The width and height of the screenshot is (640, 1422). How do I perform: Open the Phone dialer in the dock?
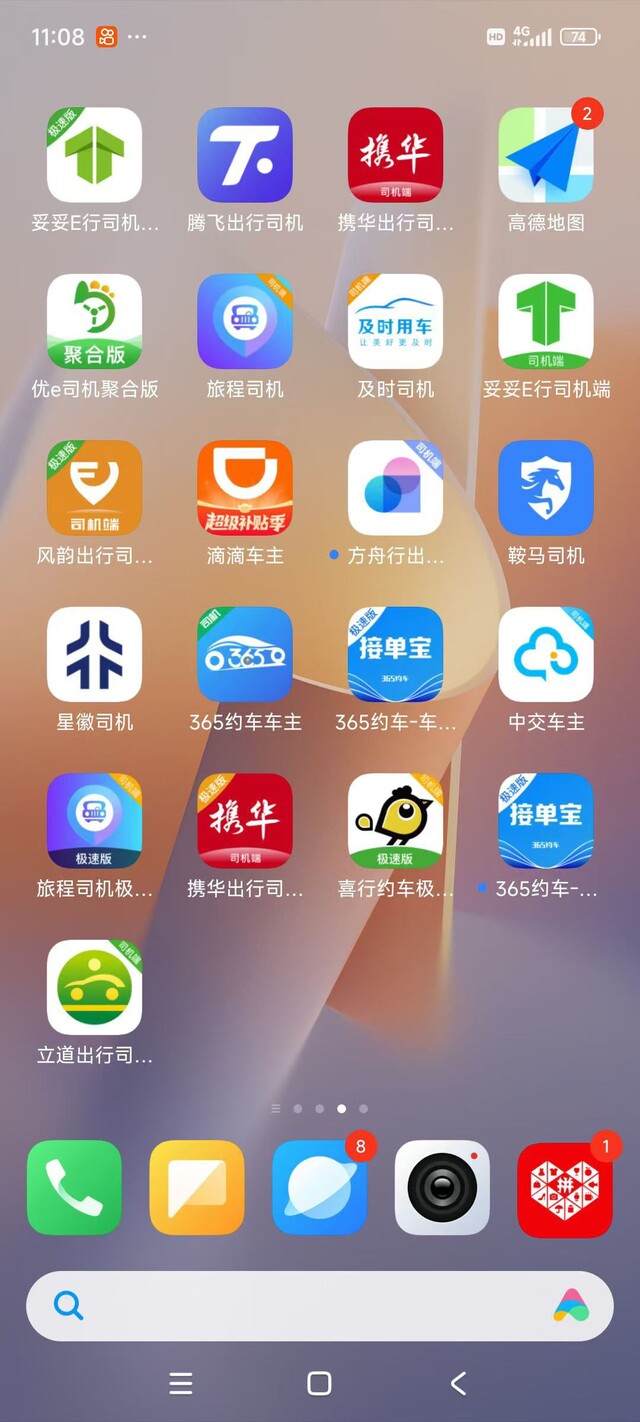click(74, 1188)
